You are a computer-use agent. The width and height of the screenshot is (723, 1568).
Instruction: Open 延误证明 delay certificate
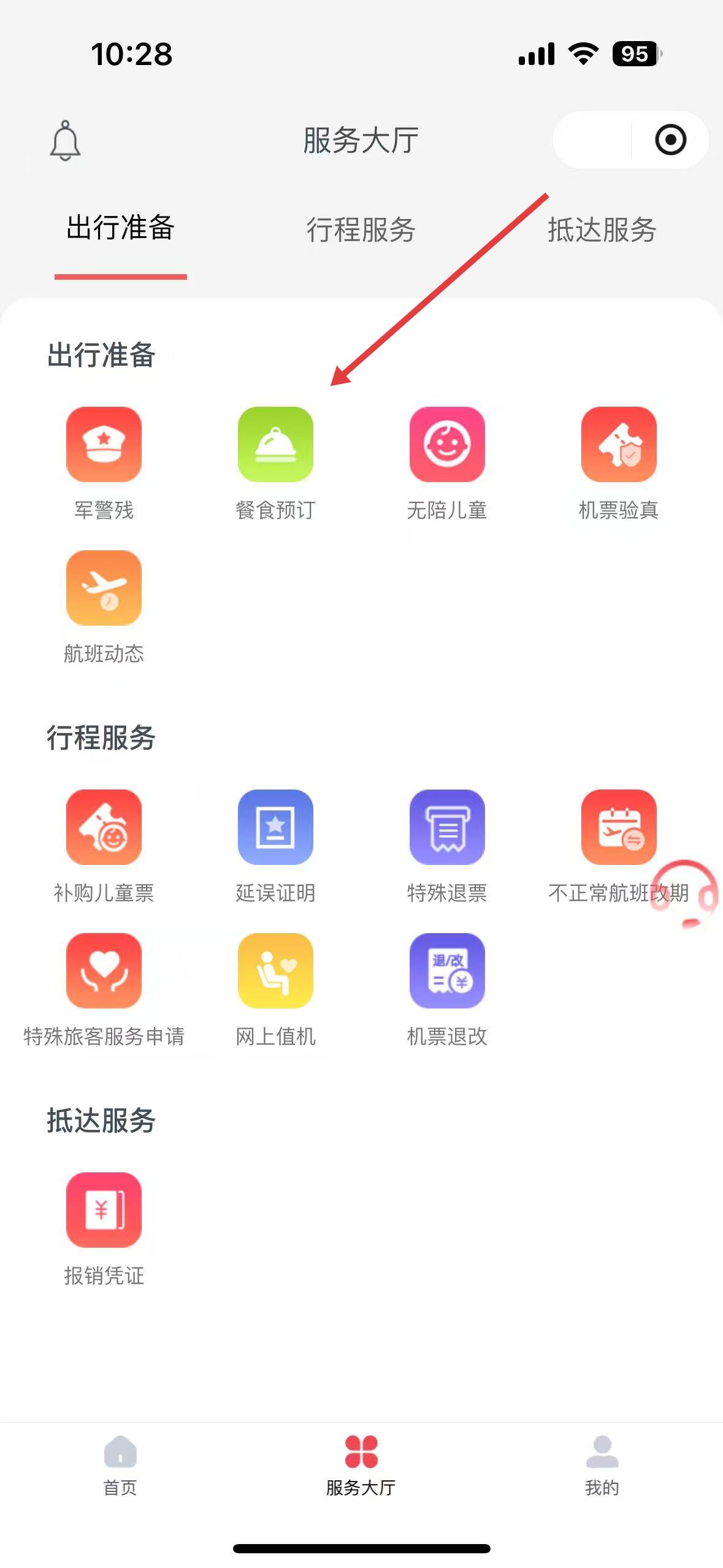tap(275, 827)
